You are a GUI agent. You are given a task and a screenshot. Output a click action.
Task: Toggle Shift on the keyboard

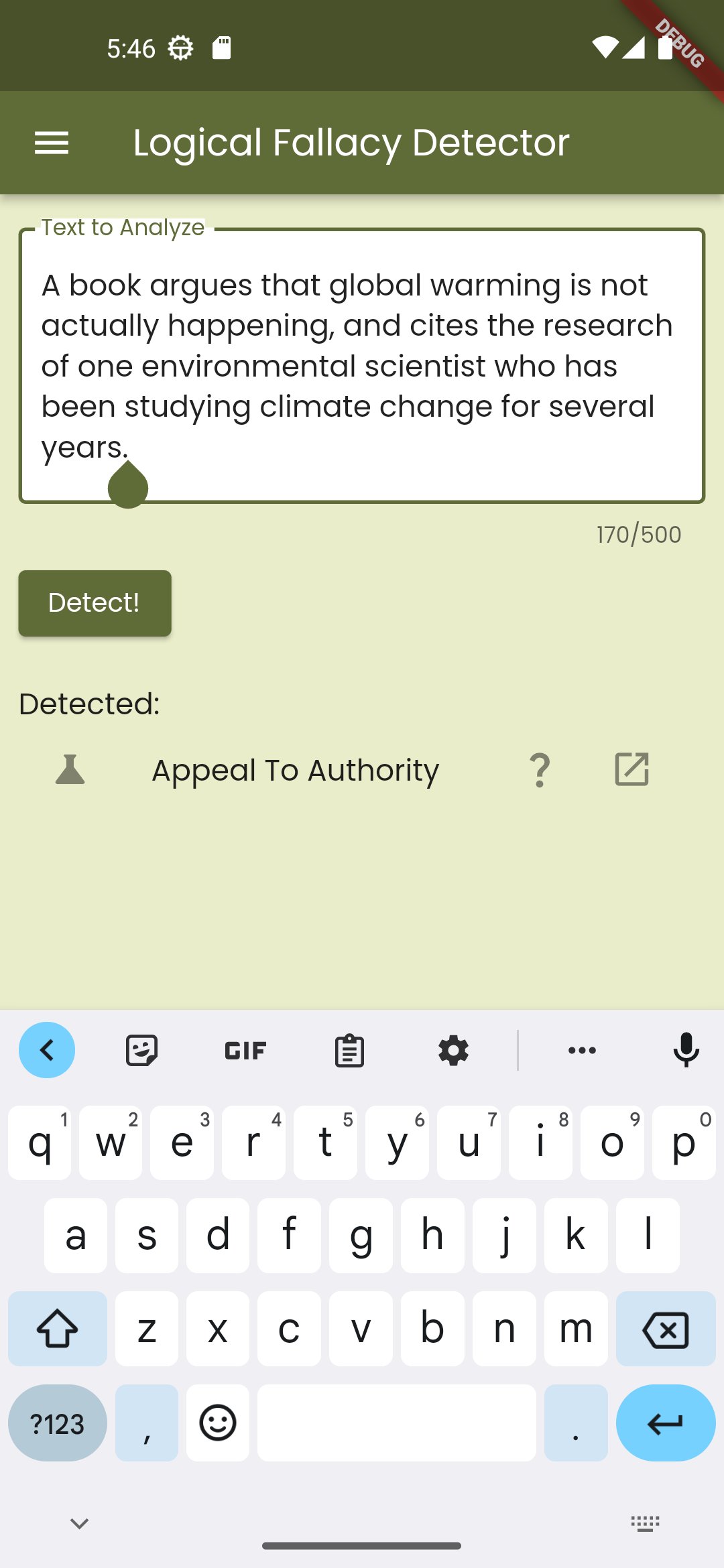pos(58,1329)
